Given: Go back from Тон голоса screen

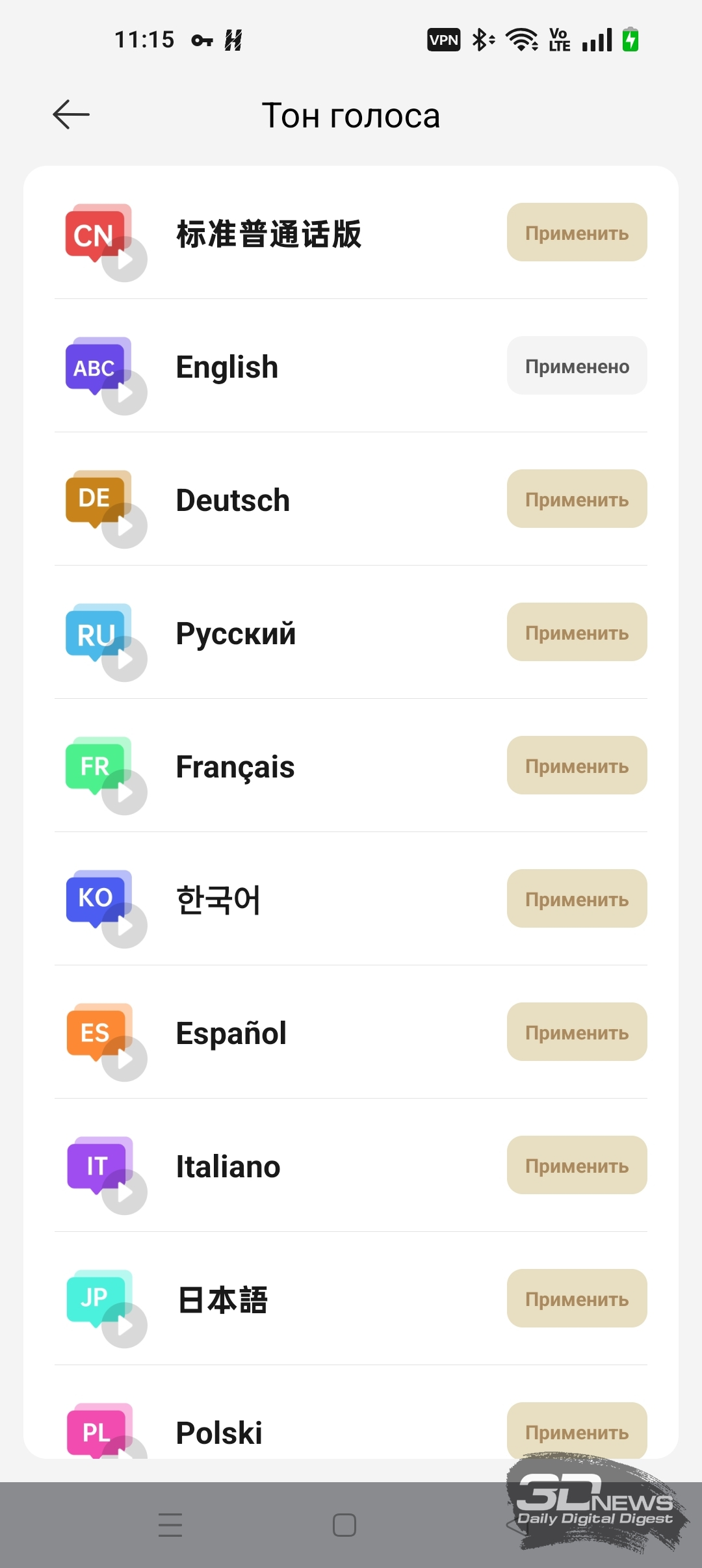Looking at the screenshot, I should pyautogui.click(x=71, y=115).
